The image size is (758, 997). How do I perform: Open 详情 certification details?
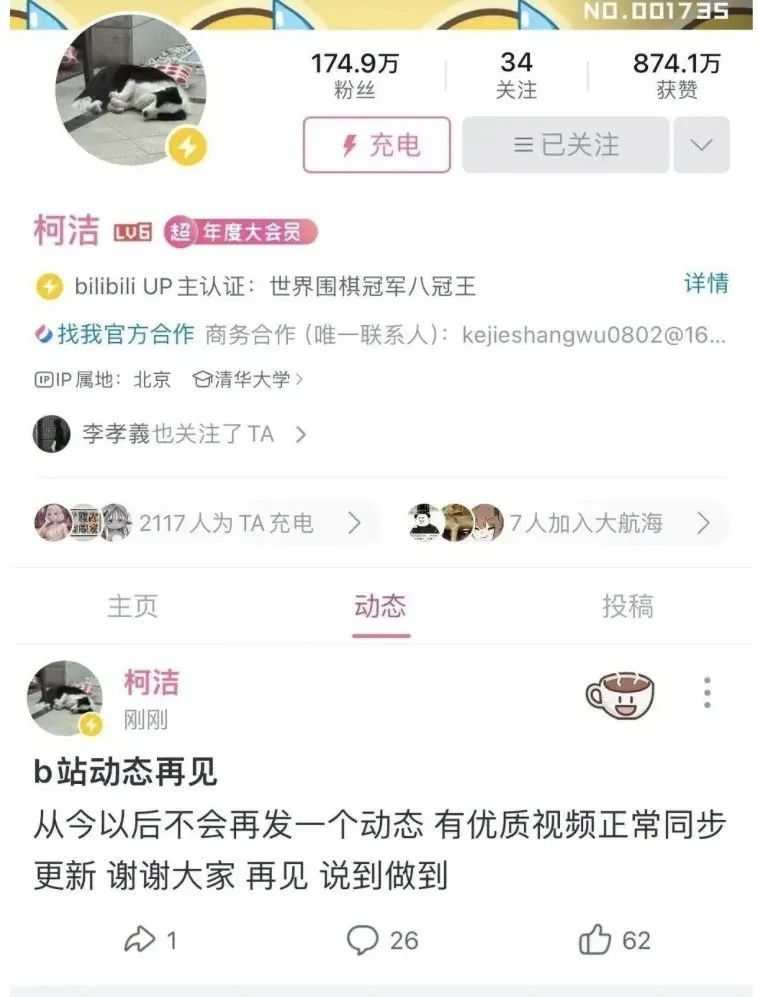coord(705,283)
